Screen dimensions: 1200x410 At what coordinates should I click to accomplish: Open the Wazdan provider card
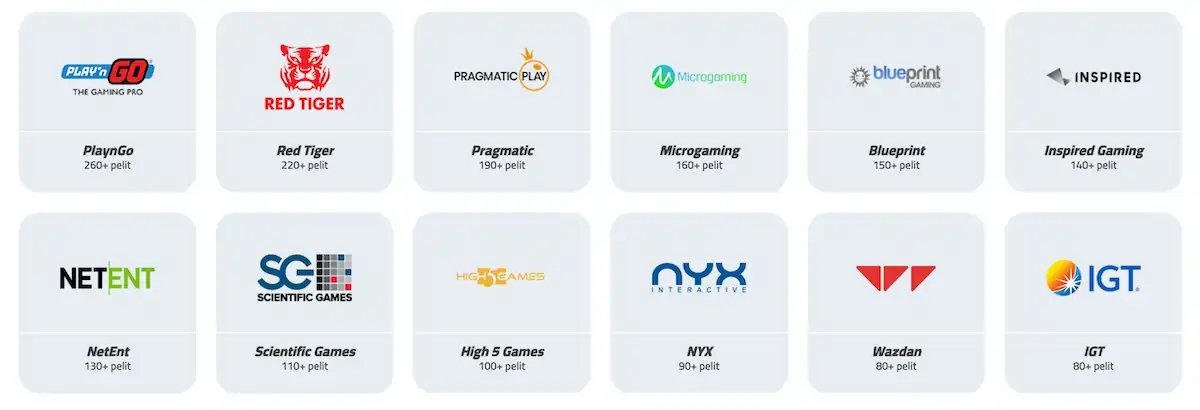pyautogui.click(x=896, y=302)
